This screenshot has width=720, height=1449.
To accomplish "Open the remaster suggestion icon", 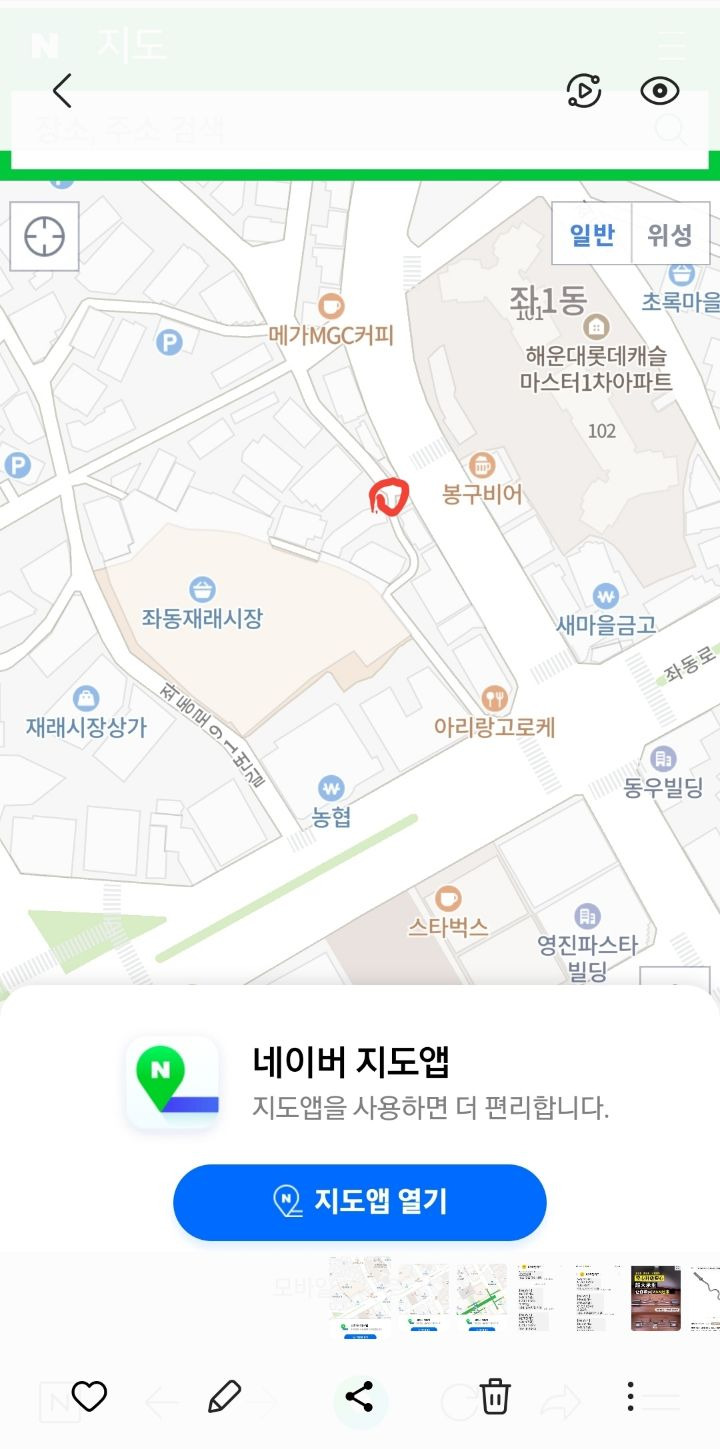I will (584, 91).
